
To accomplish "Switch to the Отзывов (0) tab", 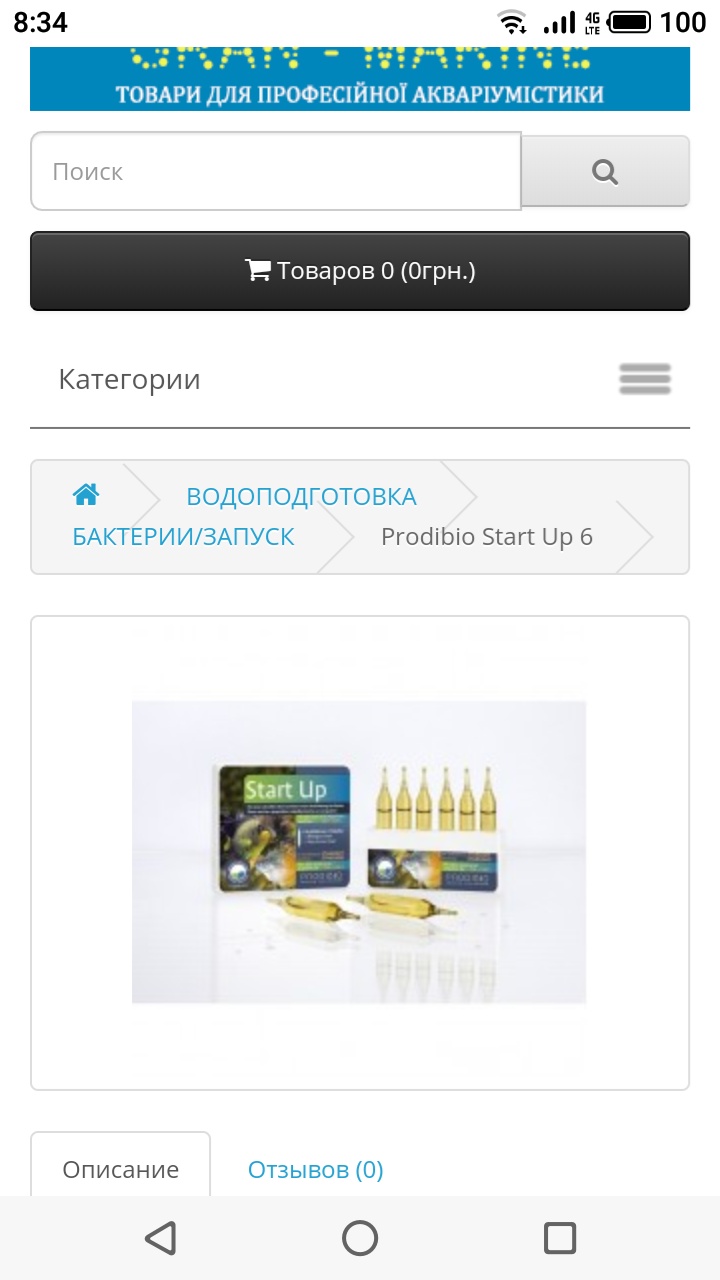I will (315, 1169).
